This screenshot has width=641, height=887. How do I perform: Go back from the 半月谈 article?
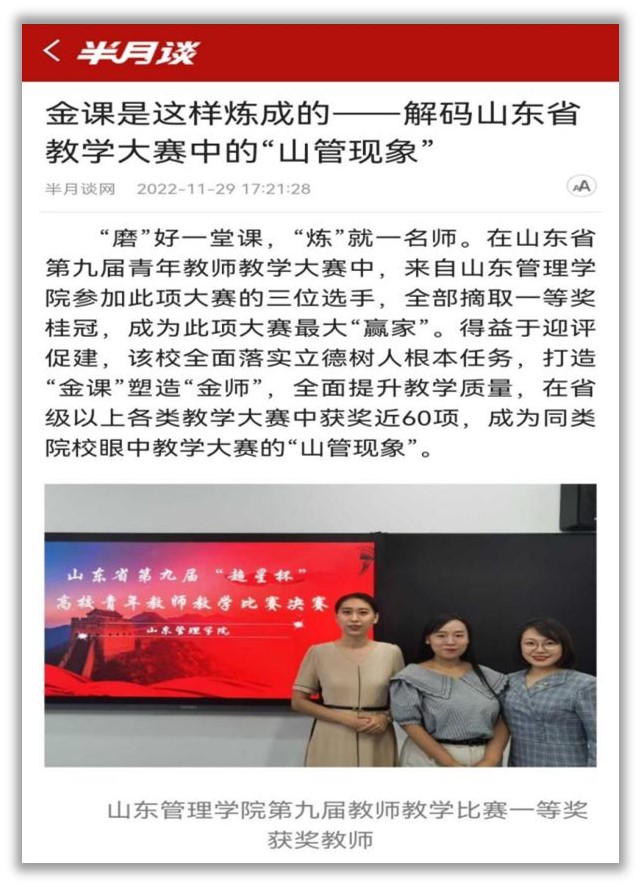[x=52, y=51]
